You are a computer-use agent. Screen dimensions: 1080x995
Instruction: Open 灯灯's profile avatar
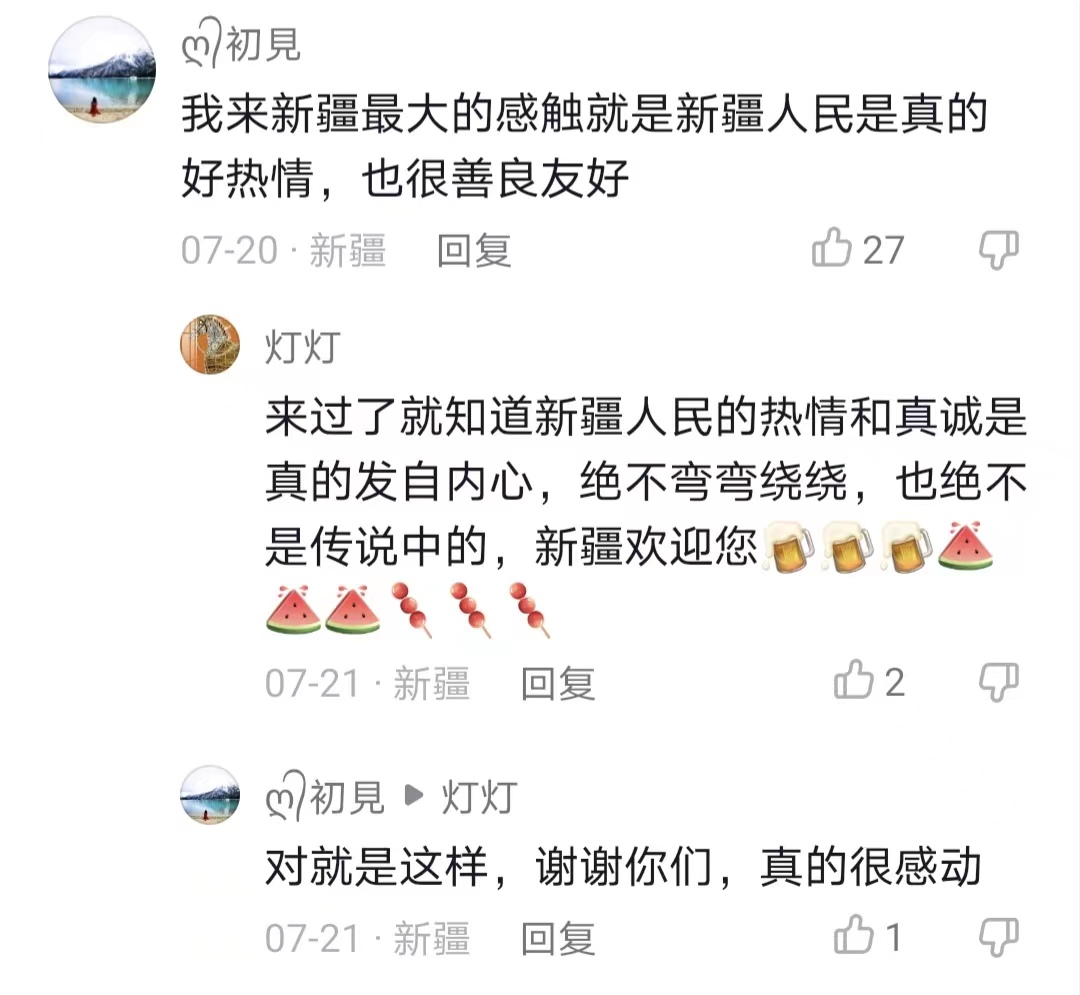[x=210, y=344]
